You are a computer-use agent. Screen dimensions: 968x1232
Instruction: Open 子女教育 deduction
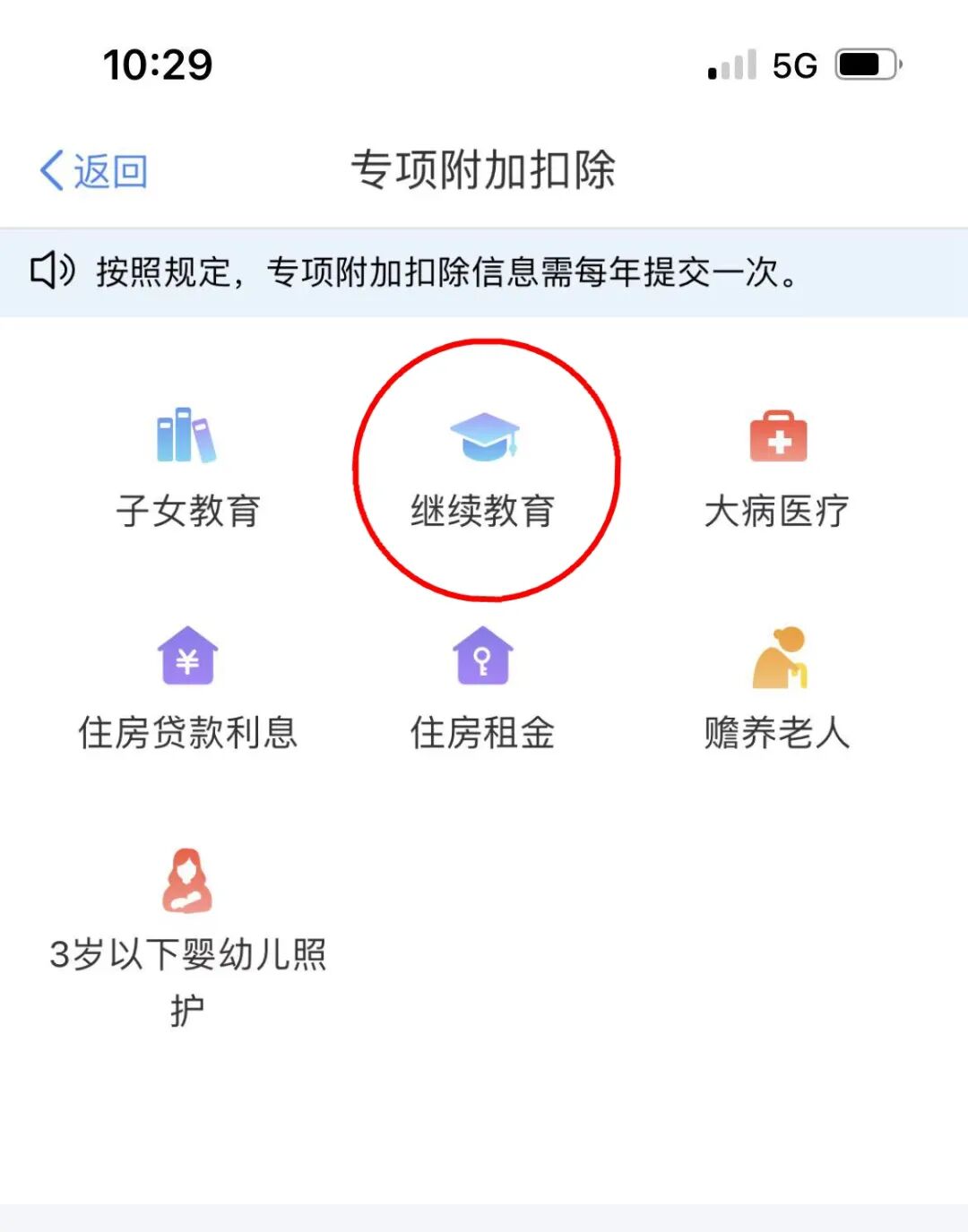[x=187, y=469]
